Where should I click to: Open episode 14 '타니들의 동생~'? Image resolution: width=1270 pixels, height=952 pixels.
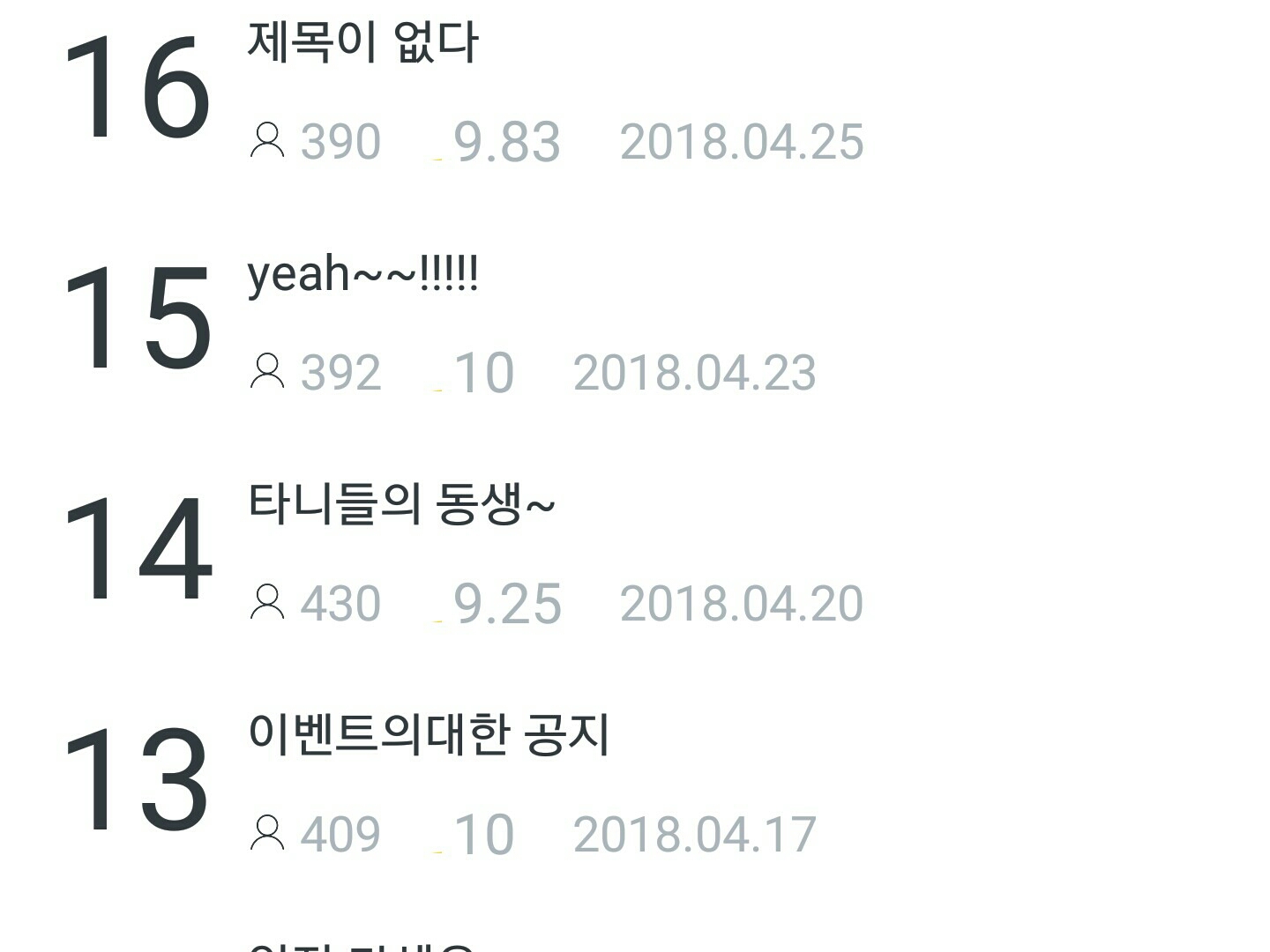(401, 504)
